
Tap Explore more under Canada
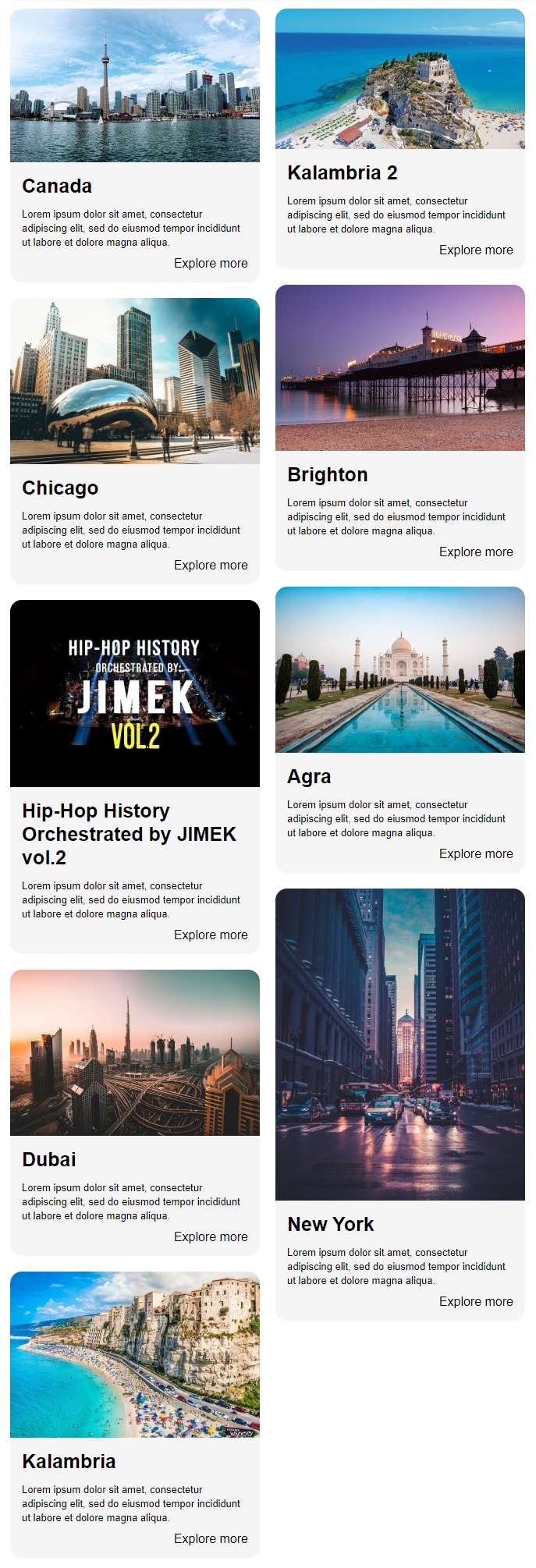[211, 264]
